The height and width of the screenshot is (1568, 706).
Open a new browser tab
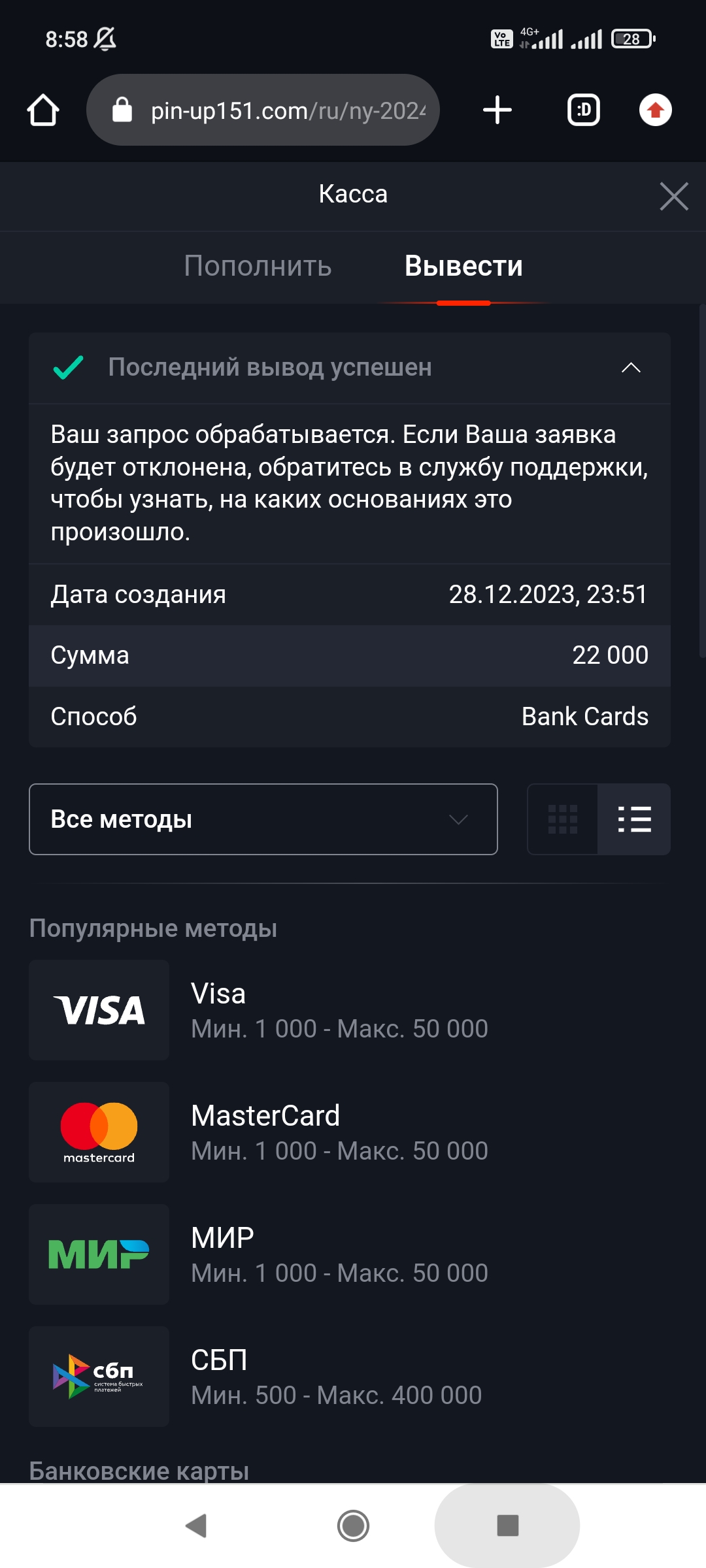click(x=497, y=110)
